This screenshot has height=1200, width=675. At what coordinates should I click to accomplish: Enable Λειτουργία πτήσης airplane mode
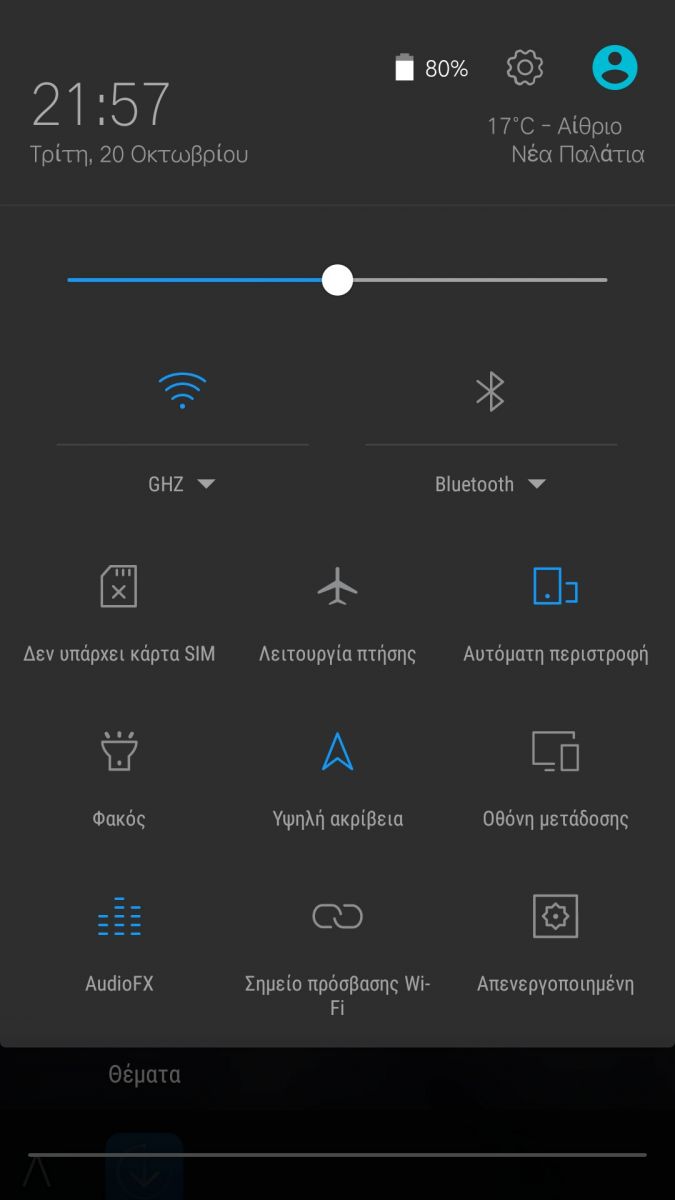[x=338, y=614]
